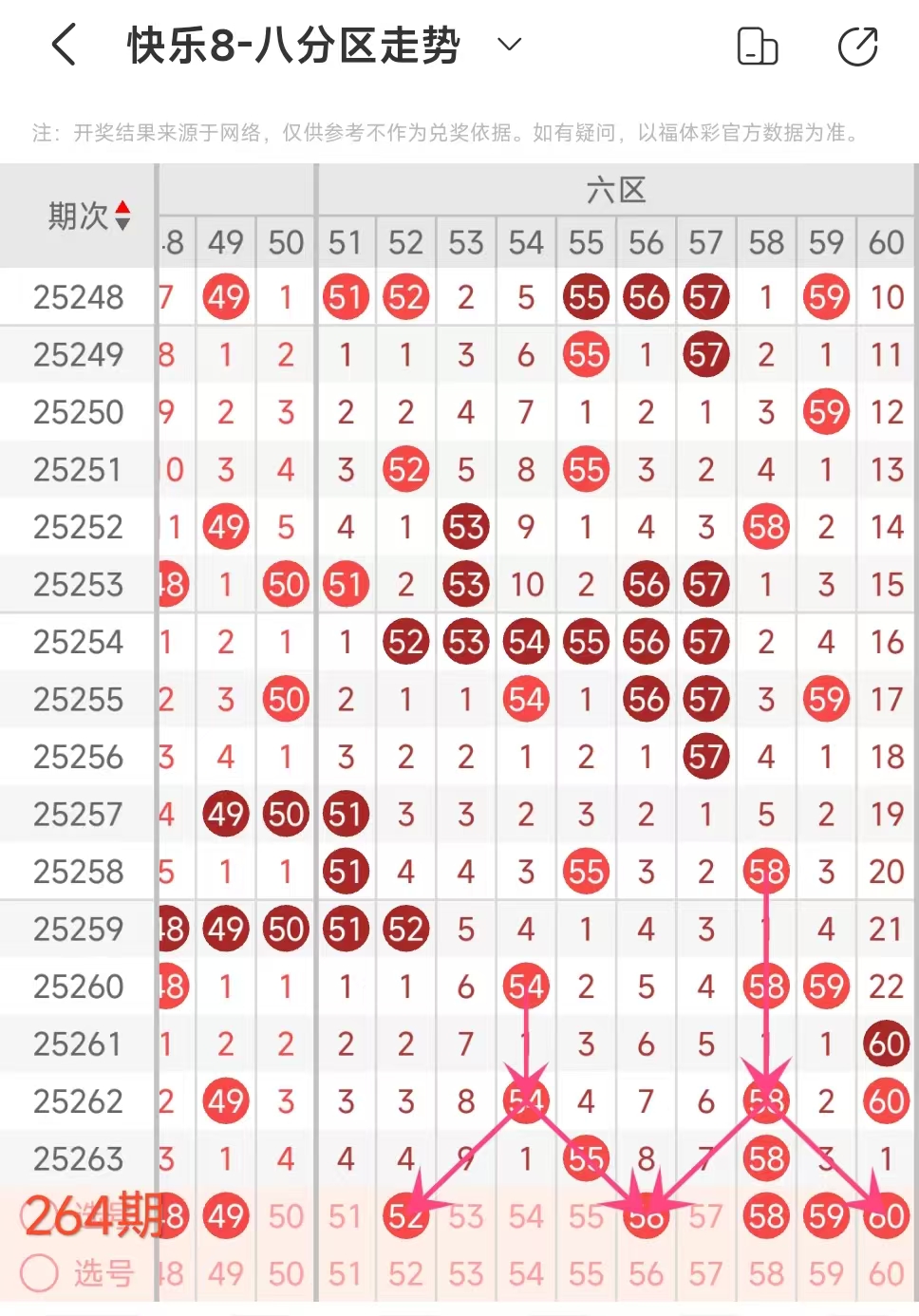
Task: Pick number 53 in the bottom 选号 row
Action: coord(466,1273)
